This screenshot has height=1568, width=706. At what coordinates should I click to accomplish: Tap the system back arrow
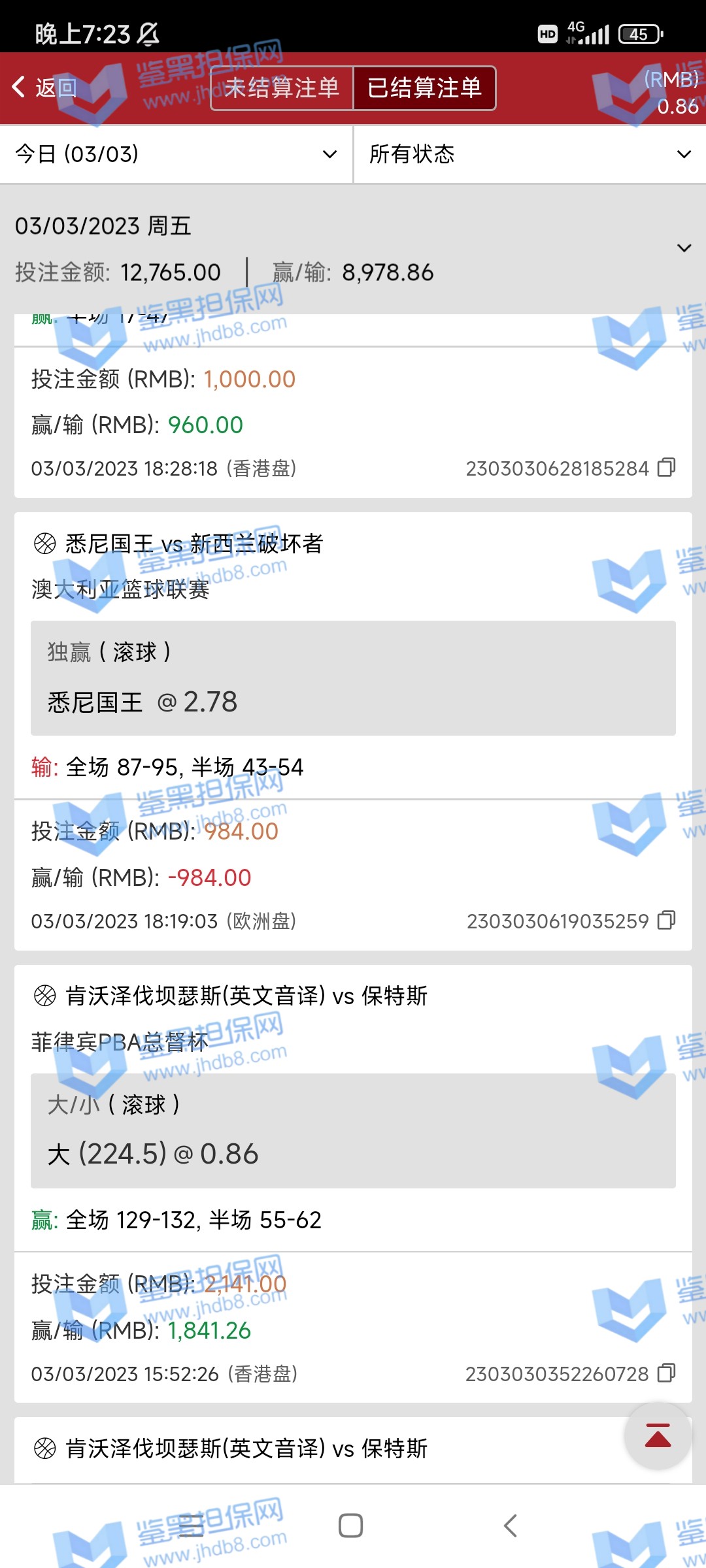pyautogui.click(x=511, y=1526)
